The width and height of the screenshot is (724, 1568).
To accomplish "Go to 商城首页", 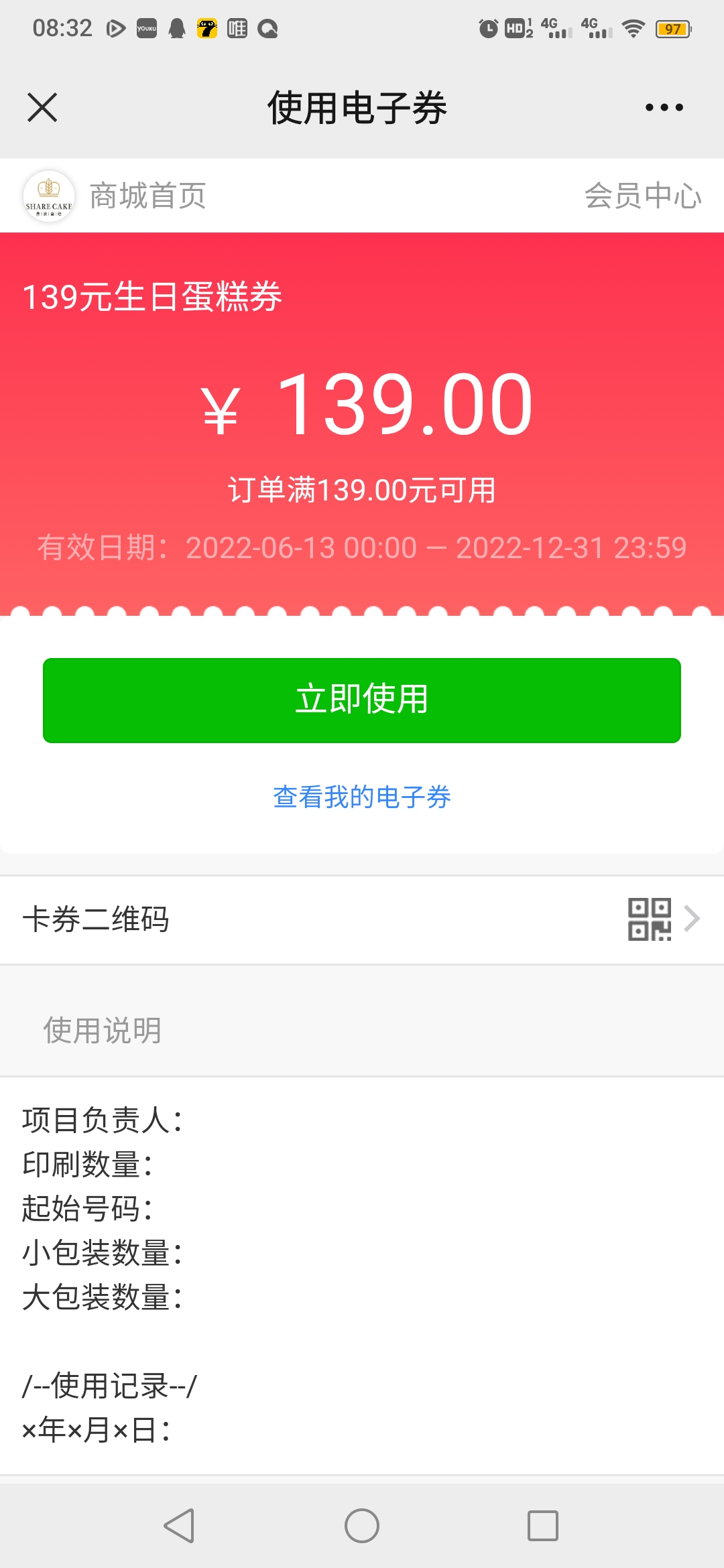I will click(148, 196).
